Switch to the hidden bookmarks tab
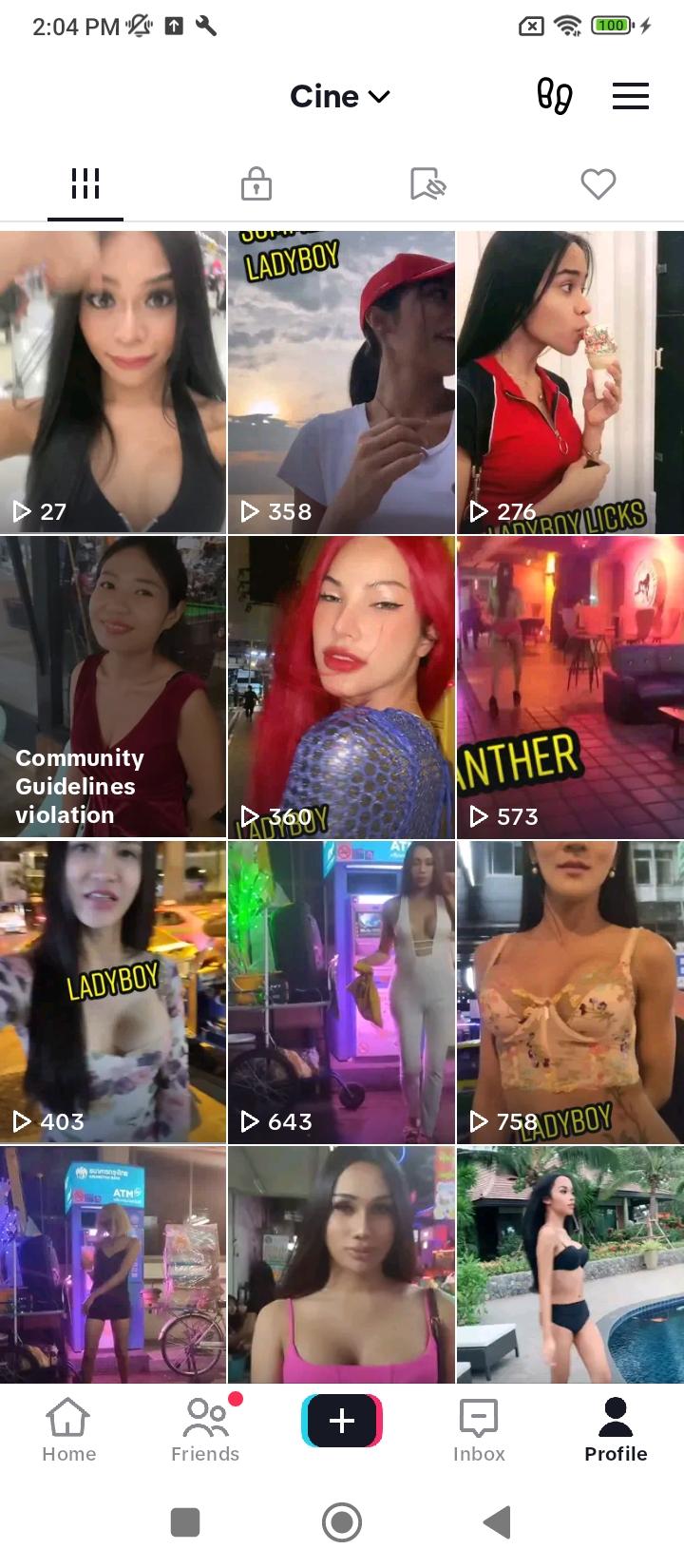Viewport: 684px width, 1568px height. (x=427, y=183)
